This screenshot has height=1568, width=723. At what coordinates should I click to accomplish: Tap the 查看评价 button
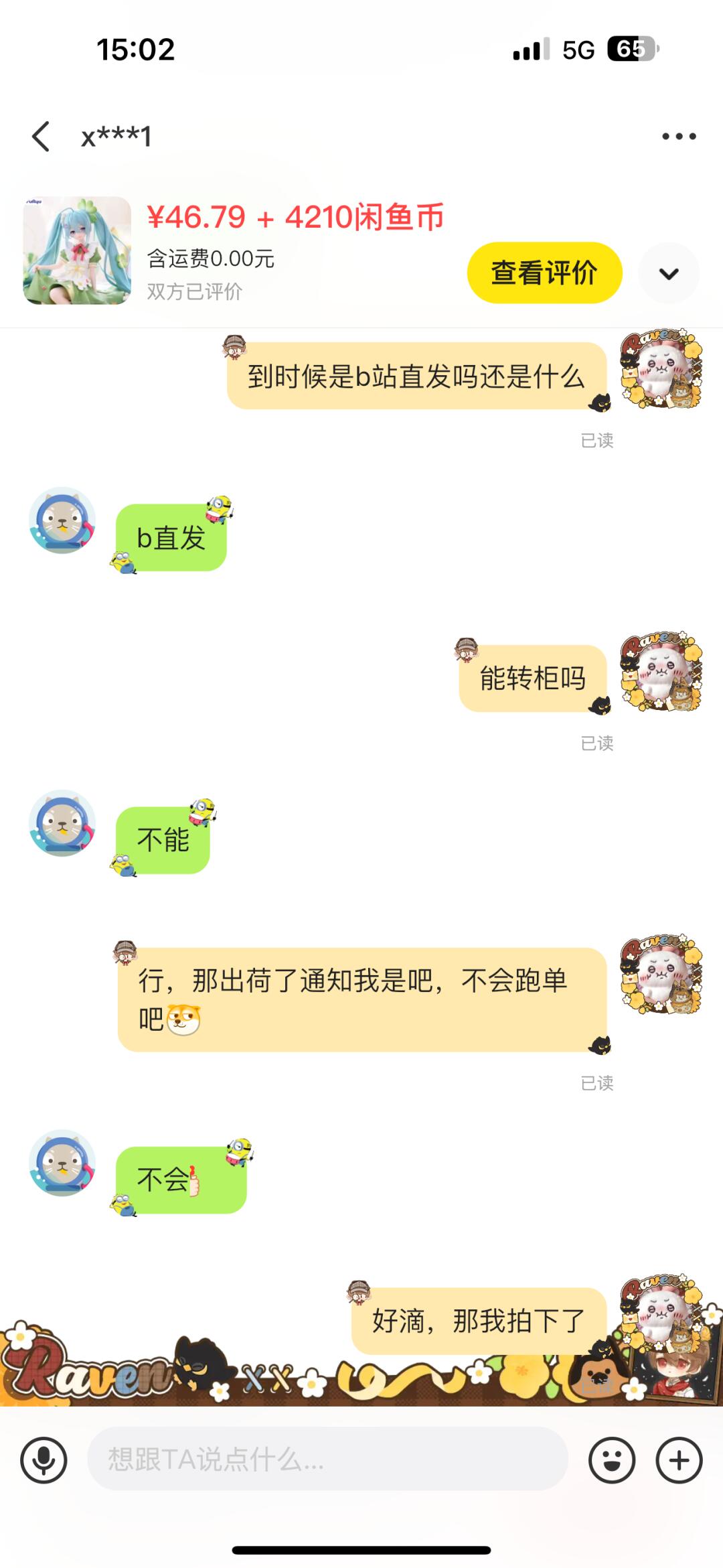click(544, 273)
